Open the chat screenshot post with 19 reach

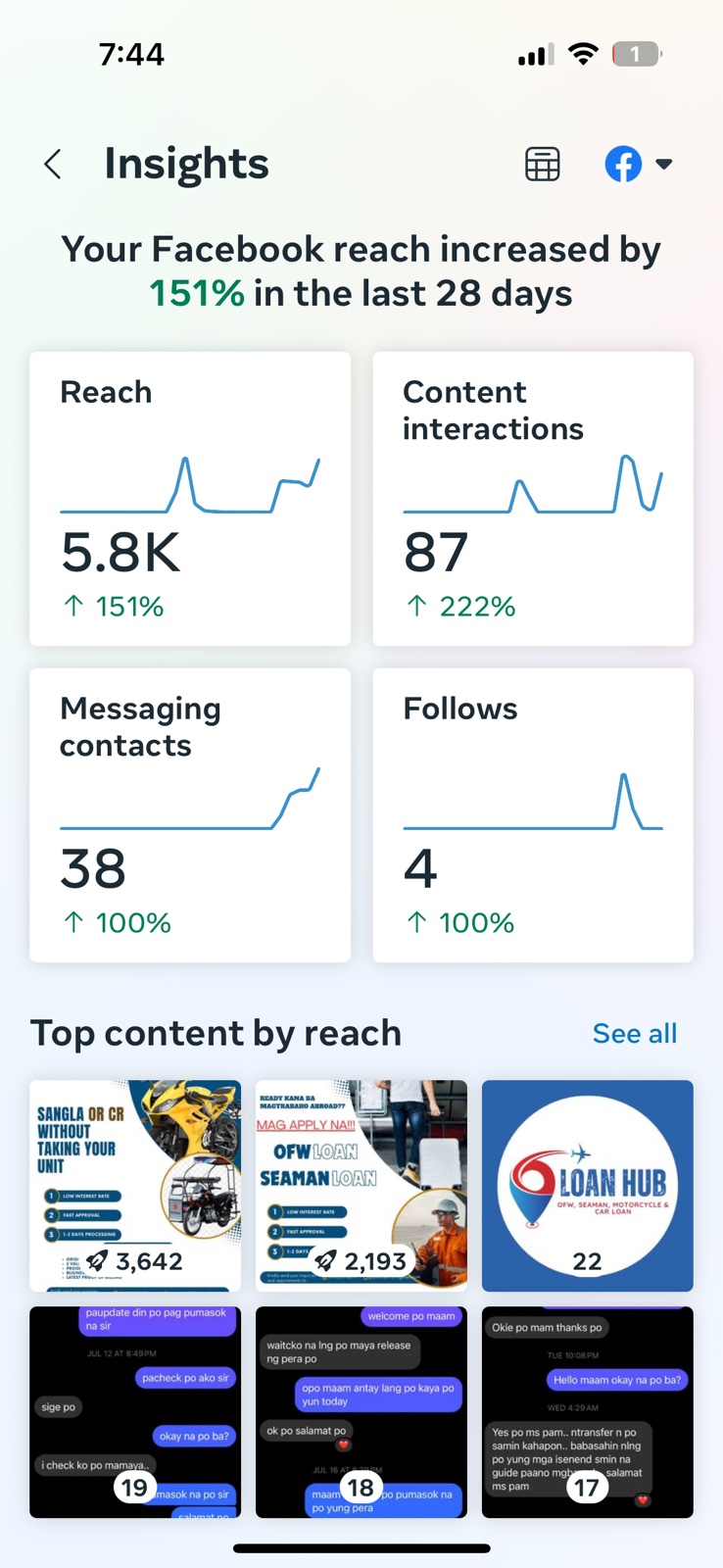click(135, 1411)
